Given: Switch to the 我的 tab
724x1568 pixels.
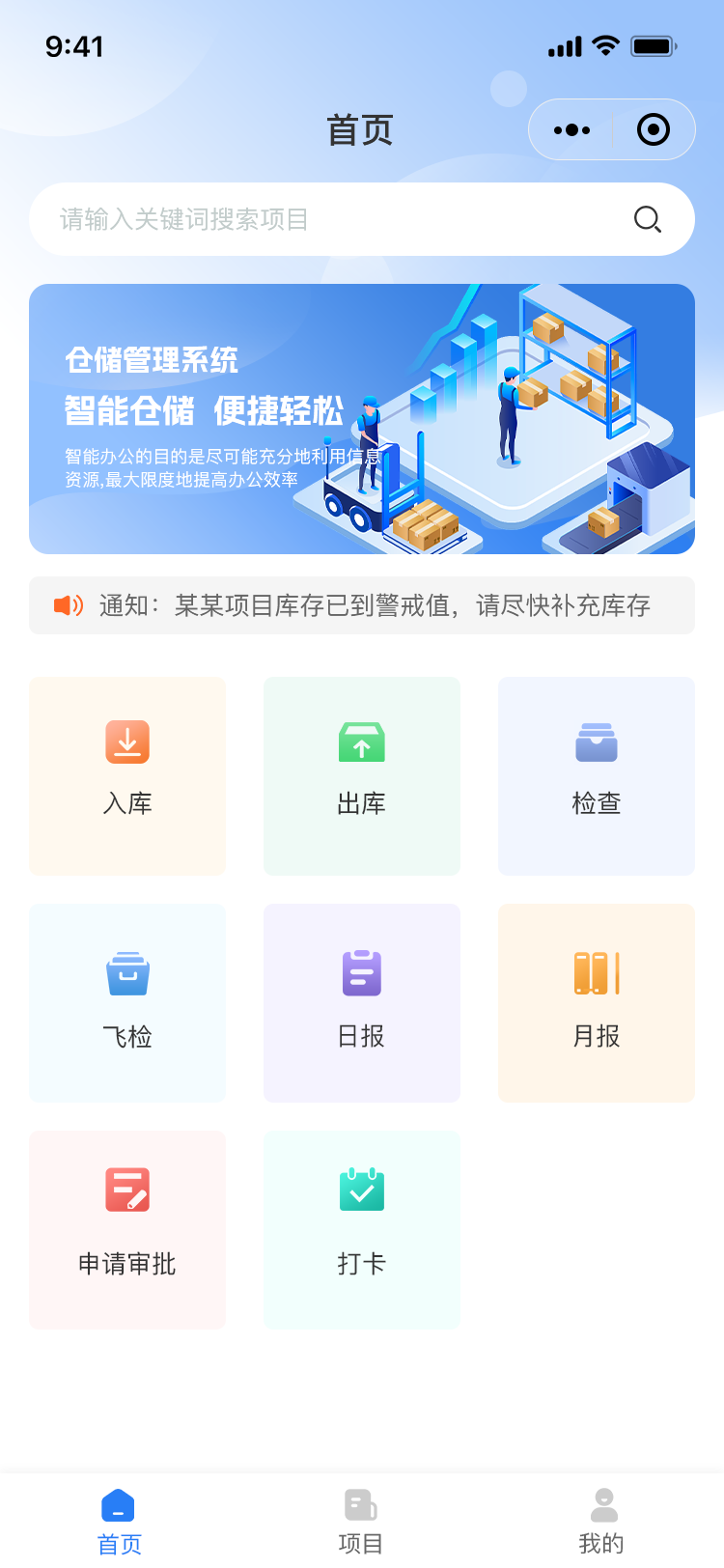Looking at the screenshot, I should click(x=602, y=1521).
